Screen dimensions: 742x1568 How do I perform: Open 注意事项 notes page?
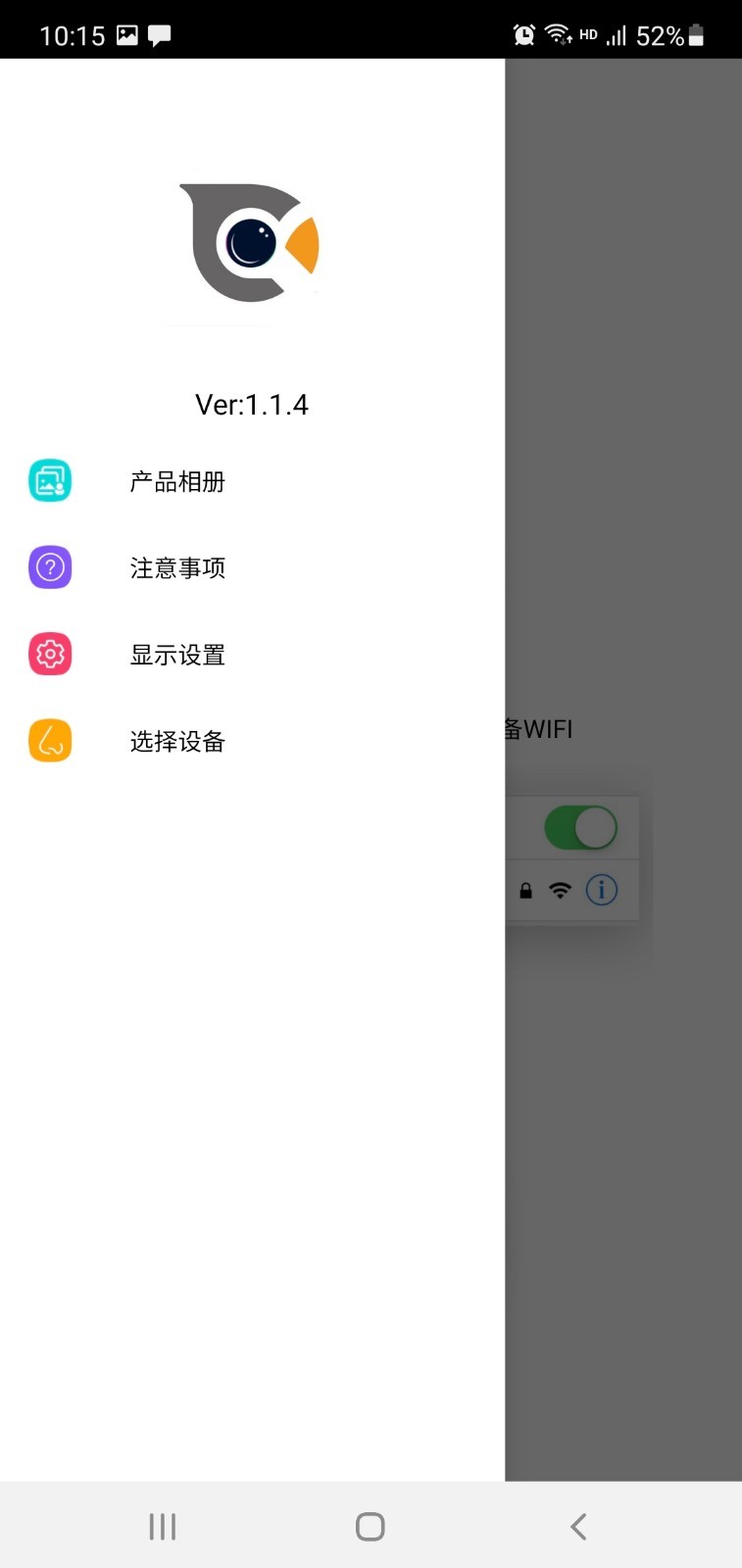(177, 567)
